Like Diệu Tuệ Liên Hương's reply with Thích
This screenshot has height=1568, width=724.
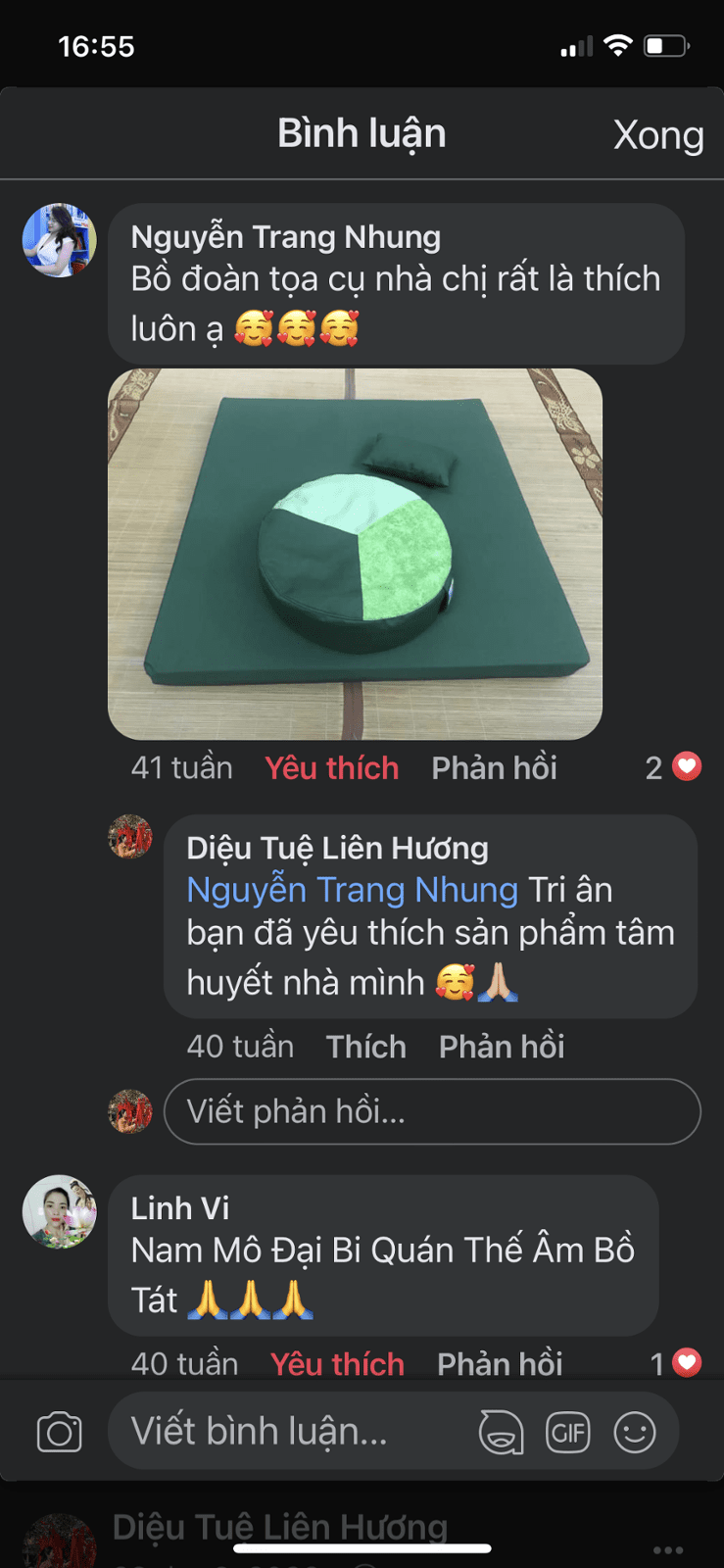365,1047
